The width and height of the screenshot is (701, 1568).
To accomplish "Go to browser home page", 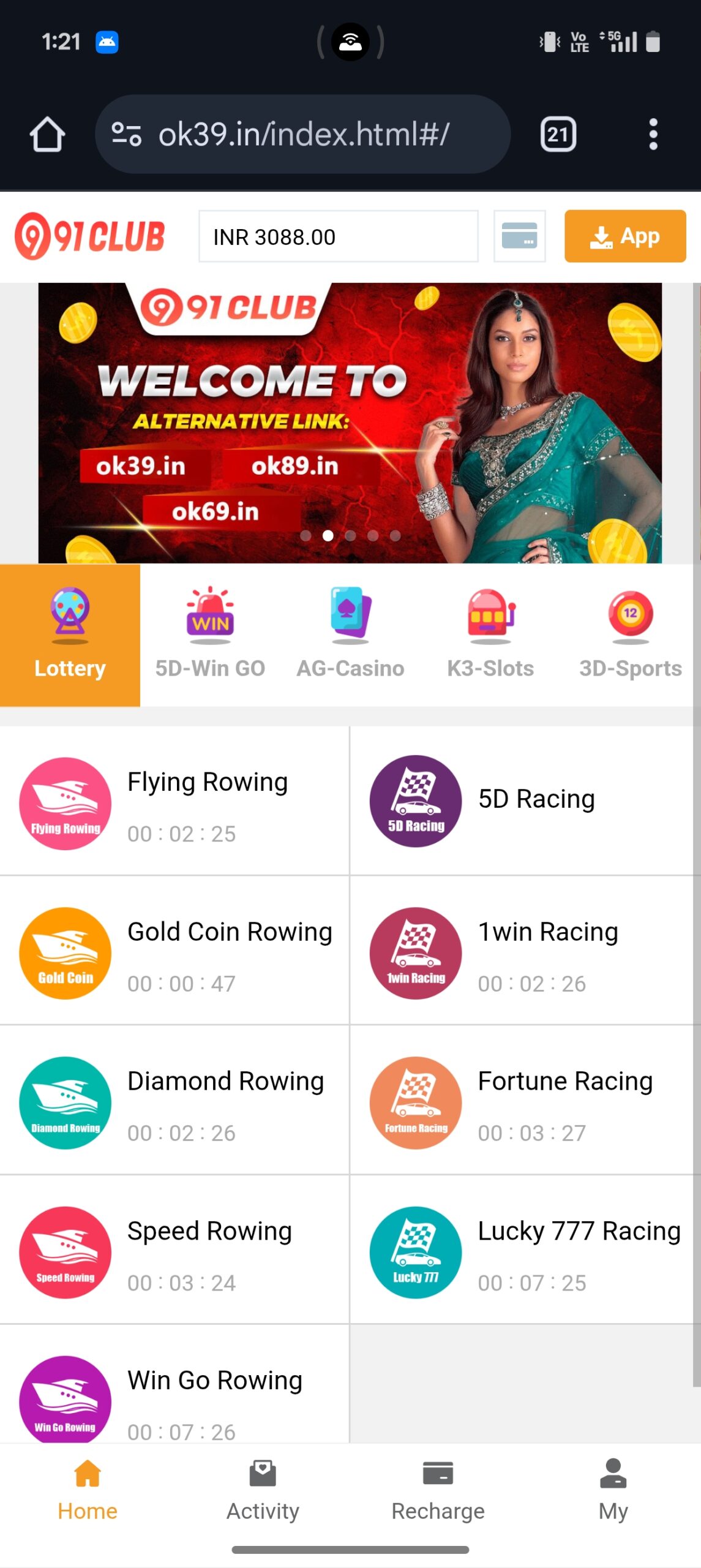I will (x=47, y=134).
